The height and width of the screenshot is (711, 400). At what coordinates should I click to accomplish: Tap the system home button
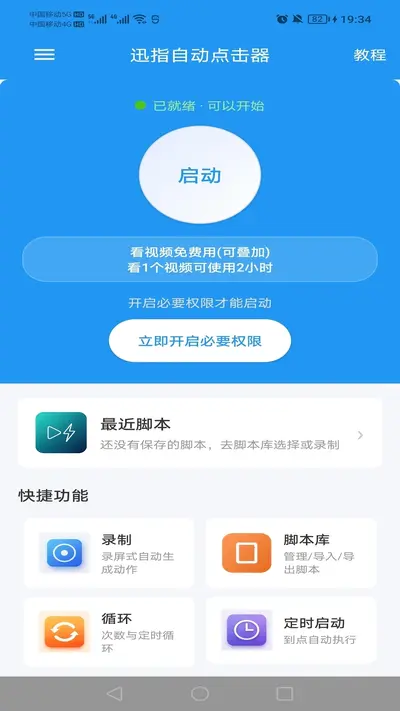(x=200, y=693)
